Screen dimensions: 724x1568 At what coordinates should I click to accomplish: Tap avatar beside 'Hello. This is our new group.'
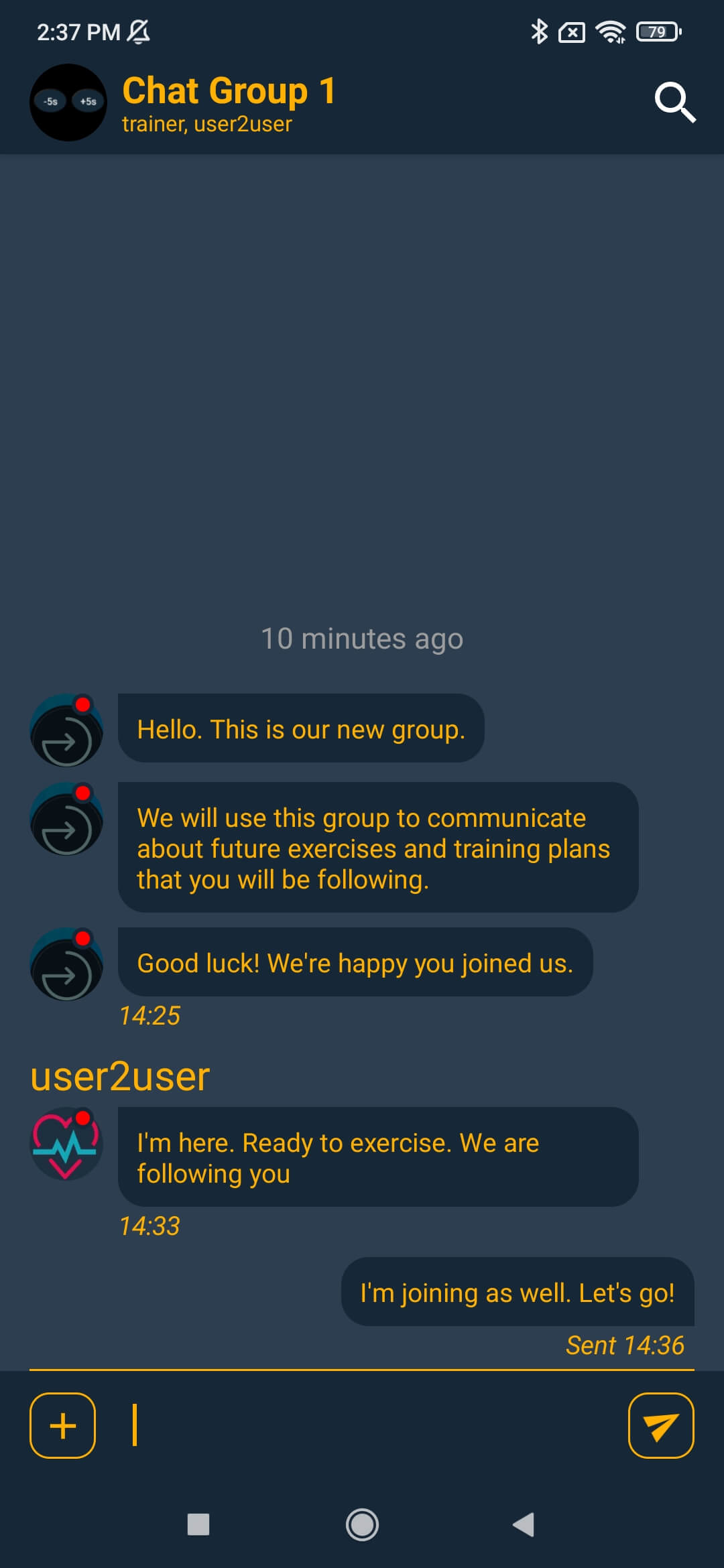[x=66, y=730]
